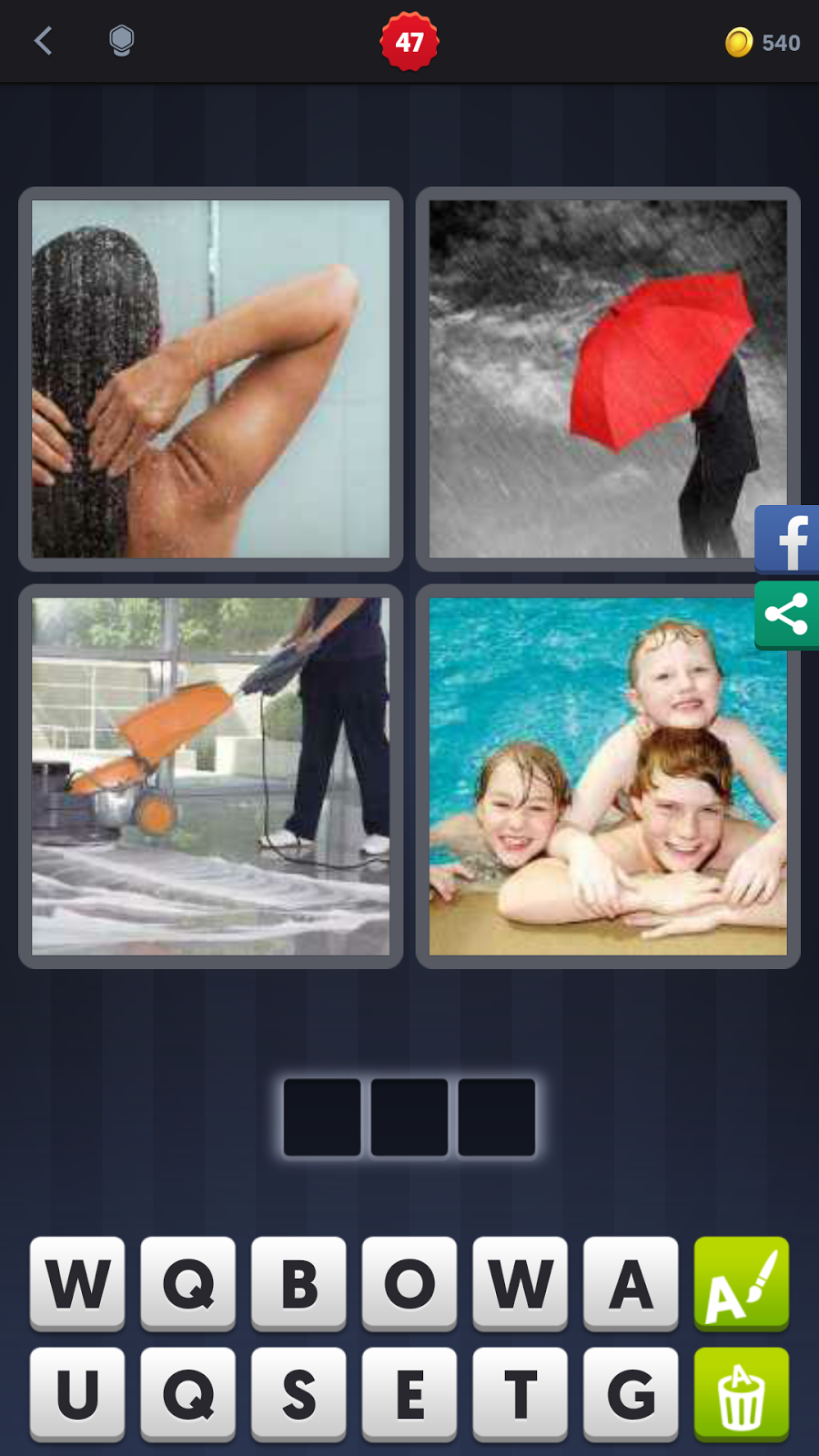Screen dimensions: 819x1456
Task: Pick the letter A tile
Action: point(631,1283)
